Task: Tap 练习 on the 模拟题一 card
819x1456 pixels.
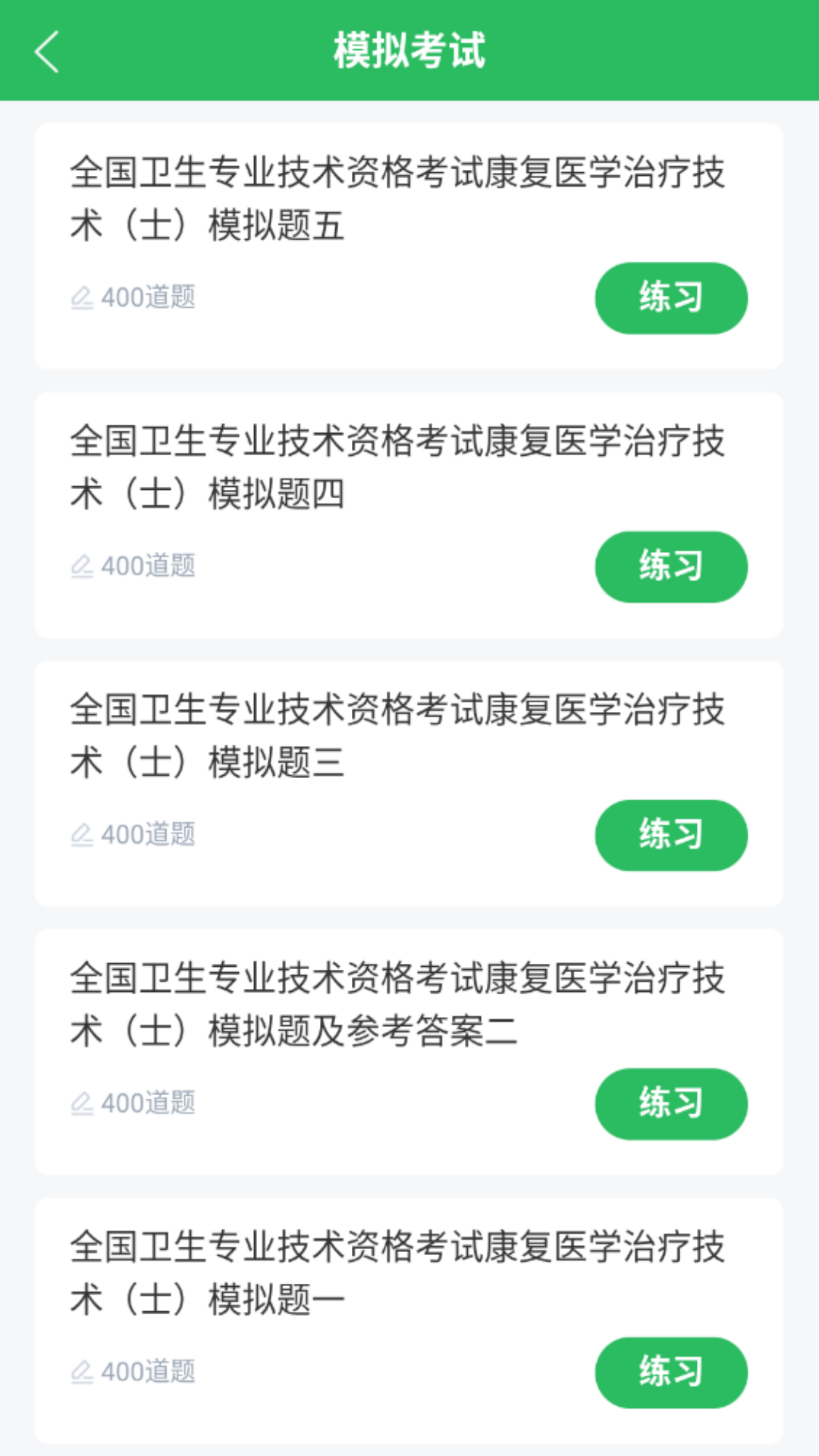Action: coord(672,1372)
